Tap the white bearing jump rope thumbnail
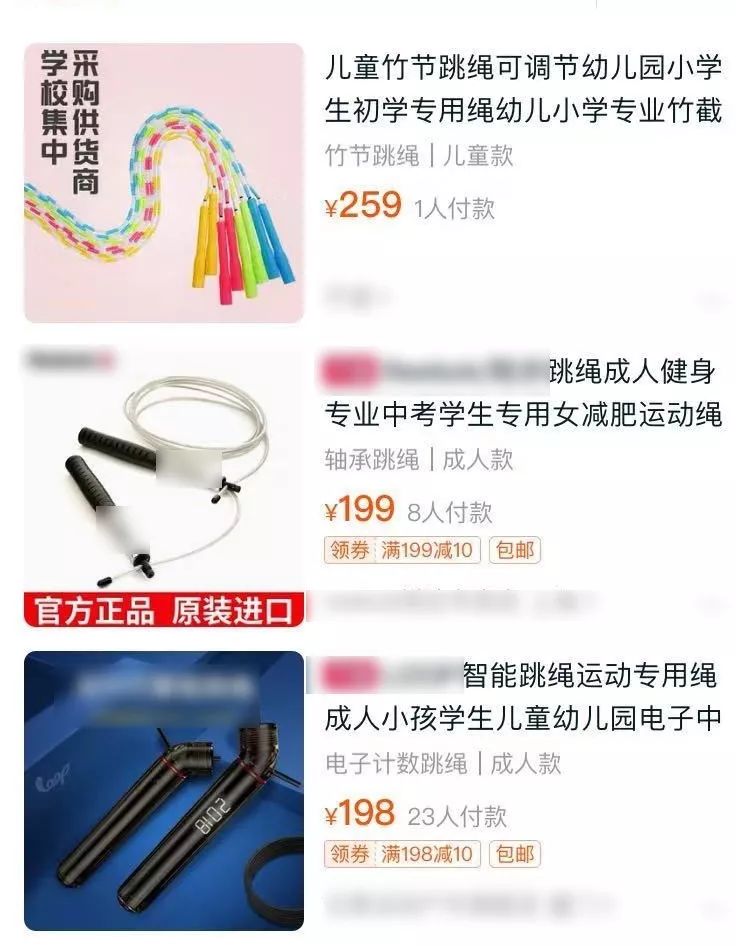Image resolution: width=736 pixels, height=946 pixels. [x=163, y=487]
